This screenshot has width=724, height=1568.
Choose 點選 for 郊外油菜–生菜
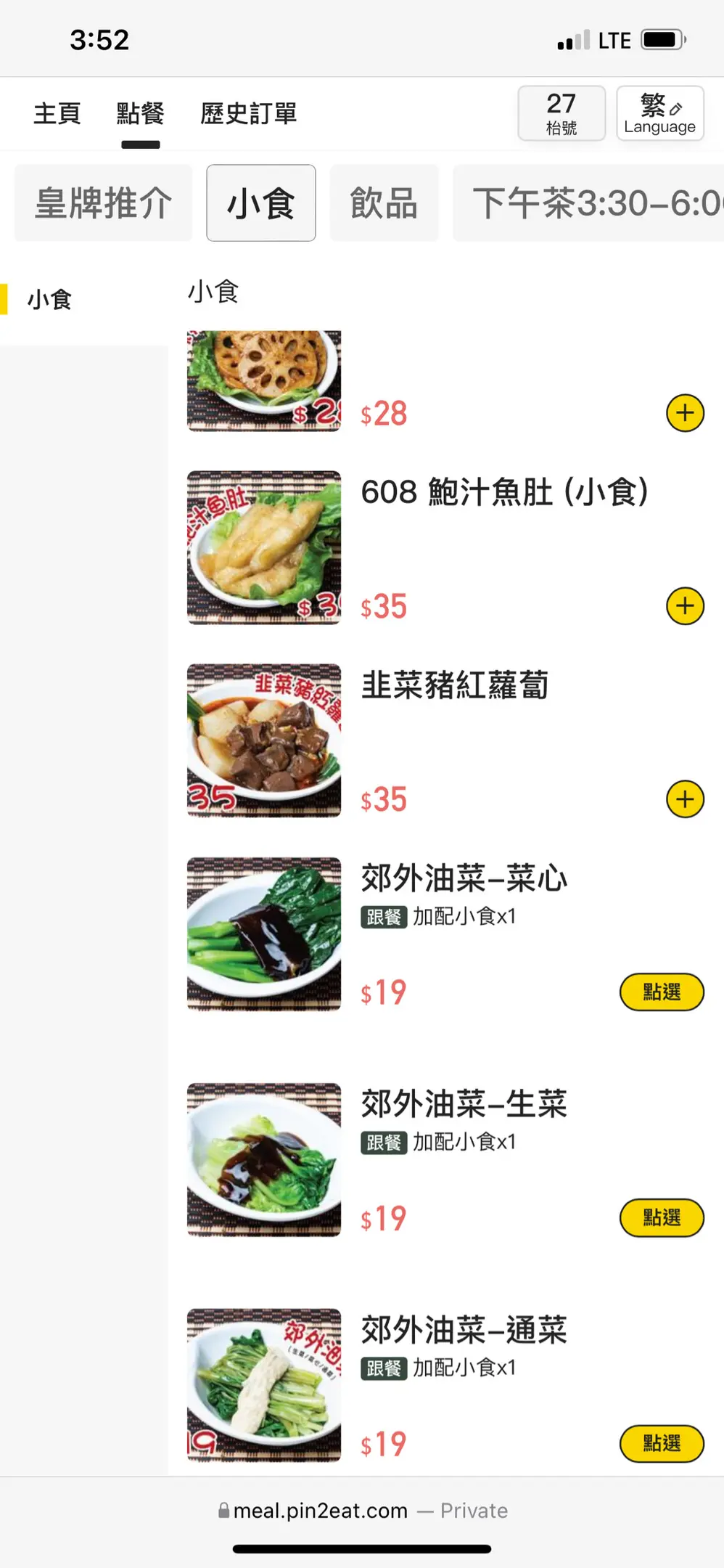click(x=661, y=1217)
